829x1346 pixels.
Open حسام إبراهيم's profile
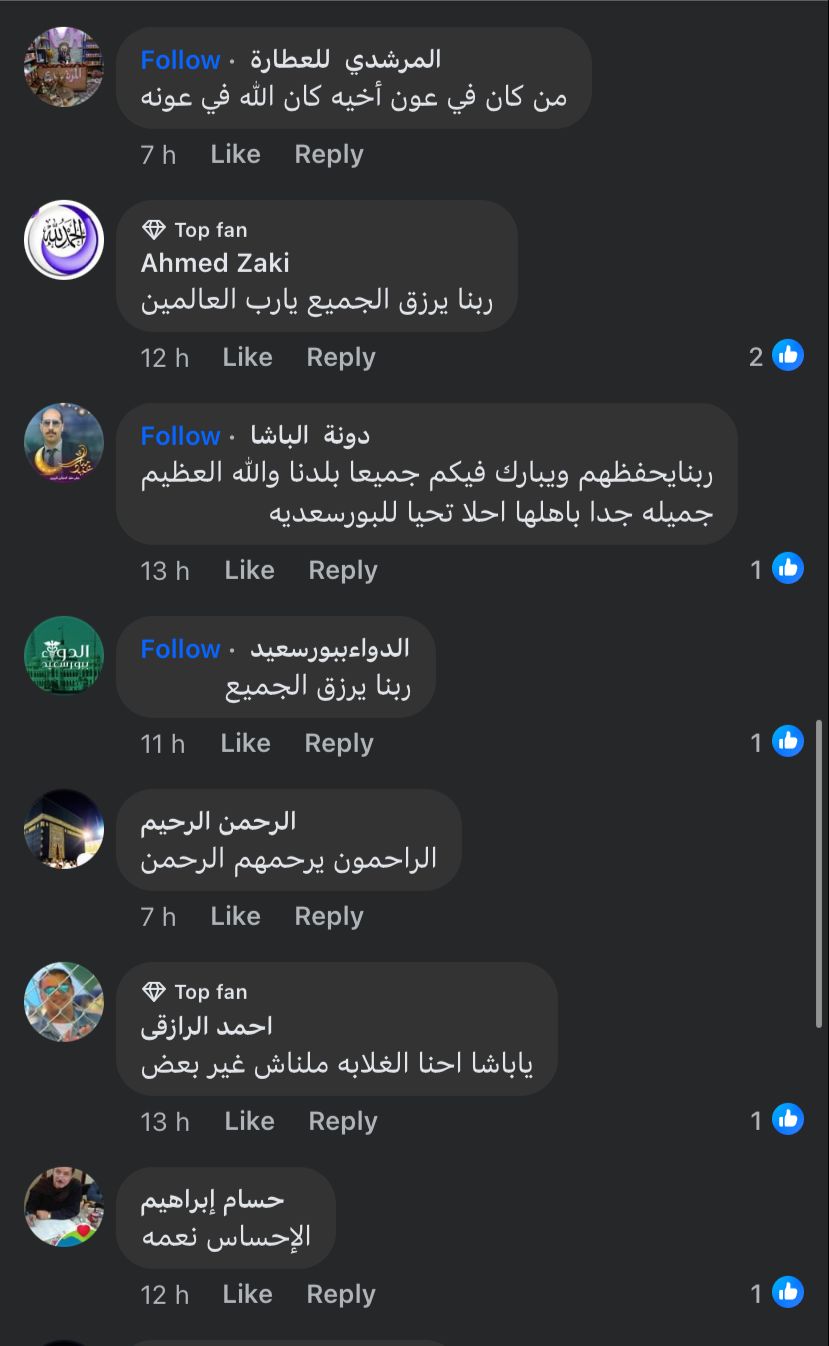[x=212, y=1199]
